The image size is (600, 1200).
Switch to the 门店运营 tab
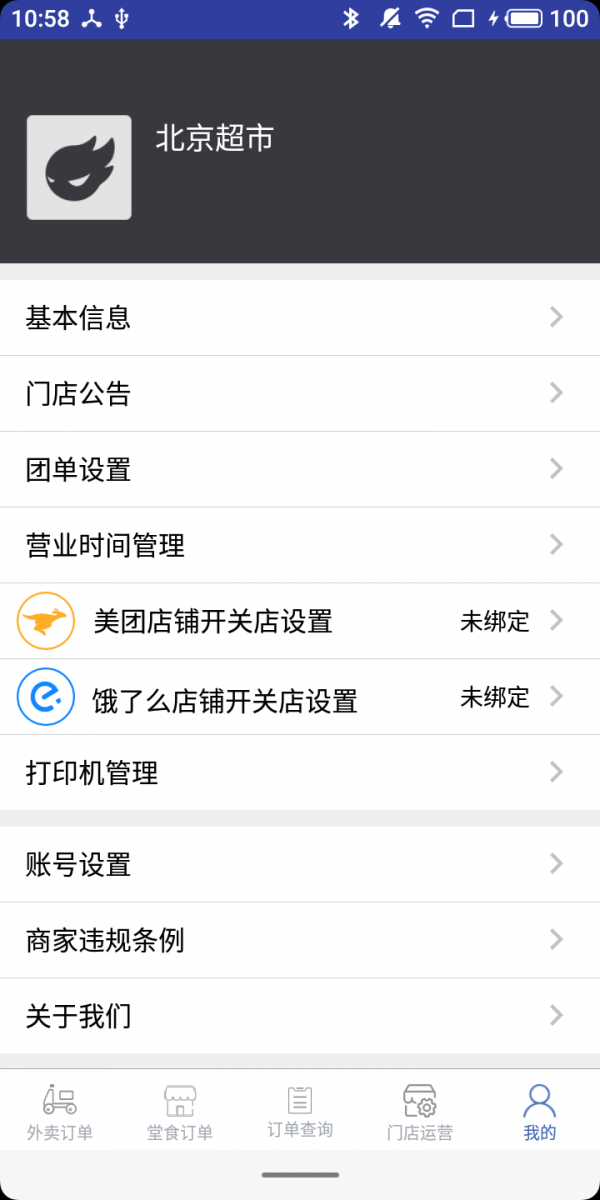[x=420, y=1112]
